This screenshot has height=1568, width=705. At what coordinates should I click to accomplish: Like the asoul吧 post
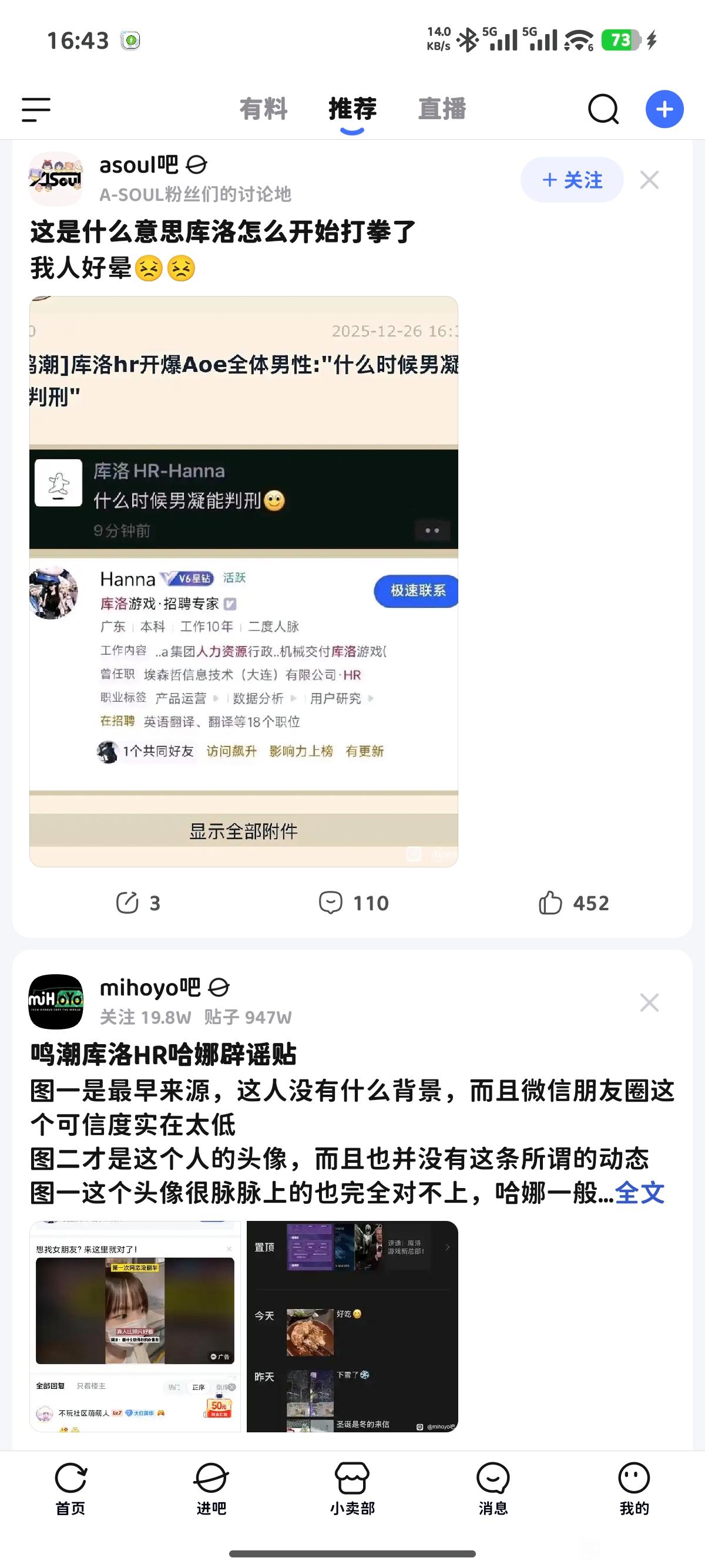573,903
